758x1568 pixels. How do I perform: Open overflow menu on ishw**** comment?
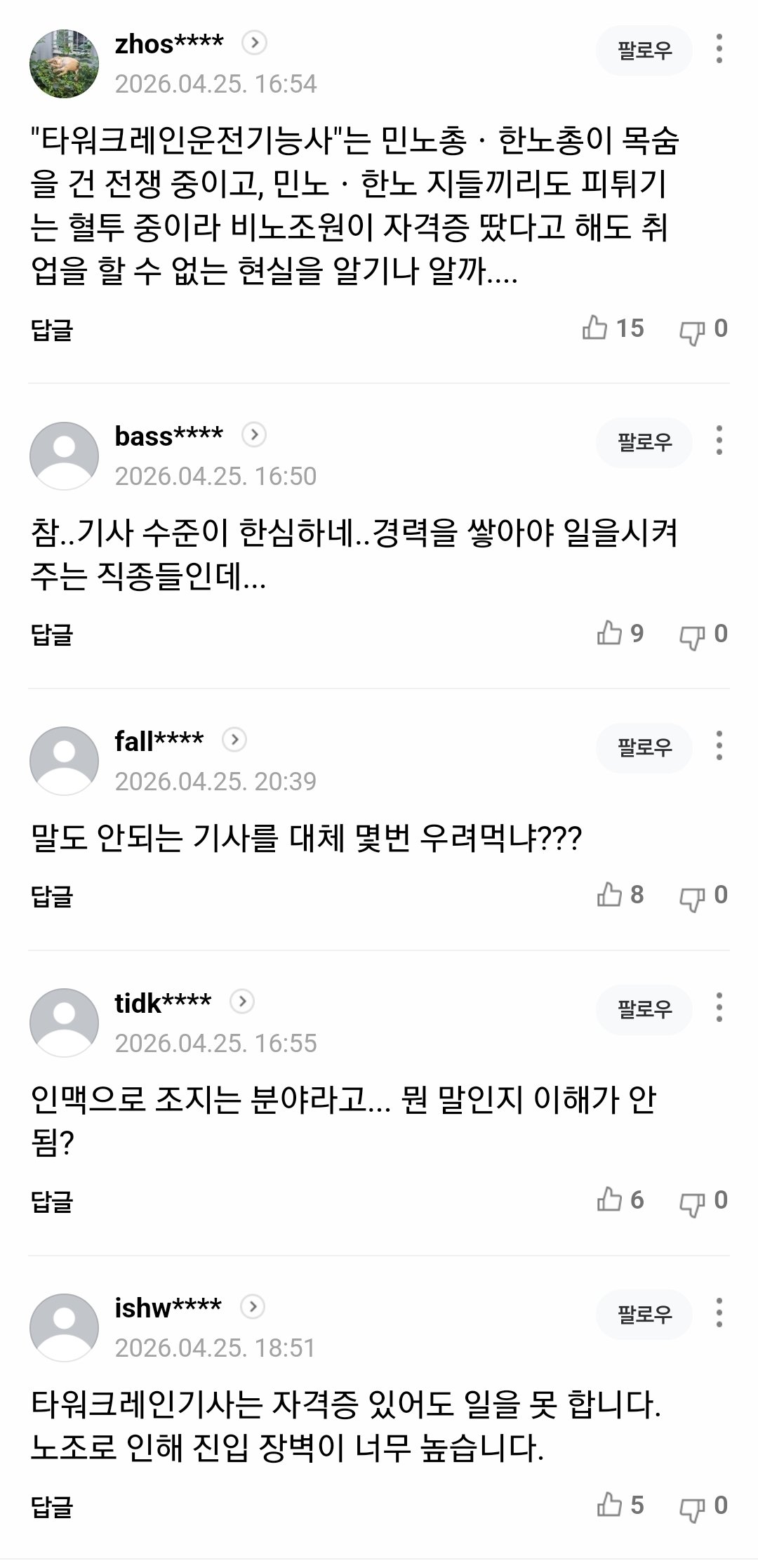coord(719,1313)
